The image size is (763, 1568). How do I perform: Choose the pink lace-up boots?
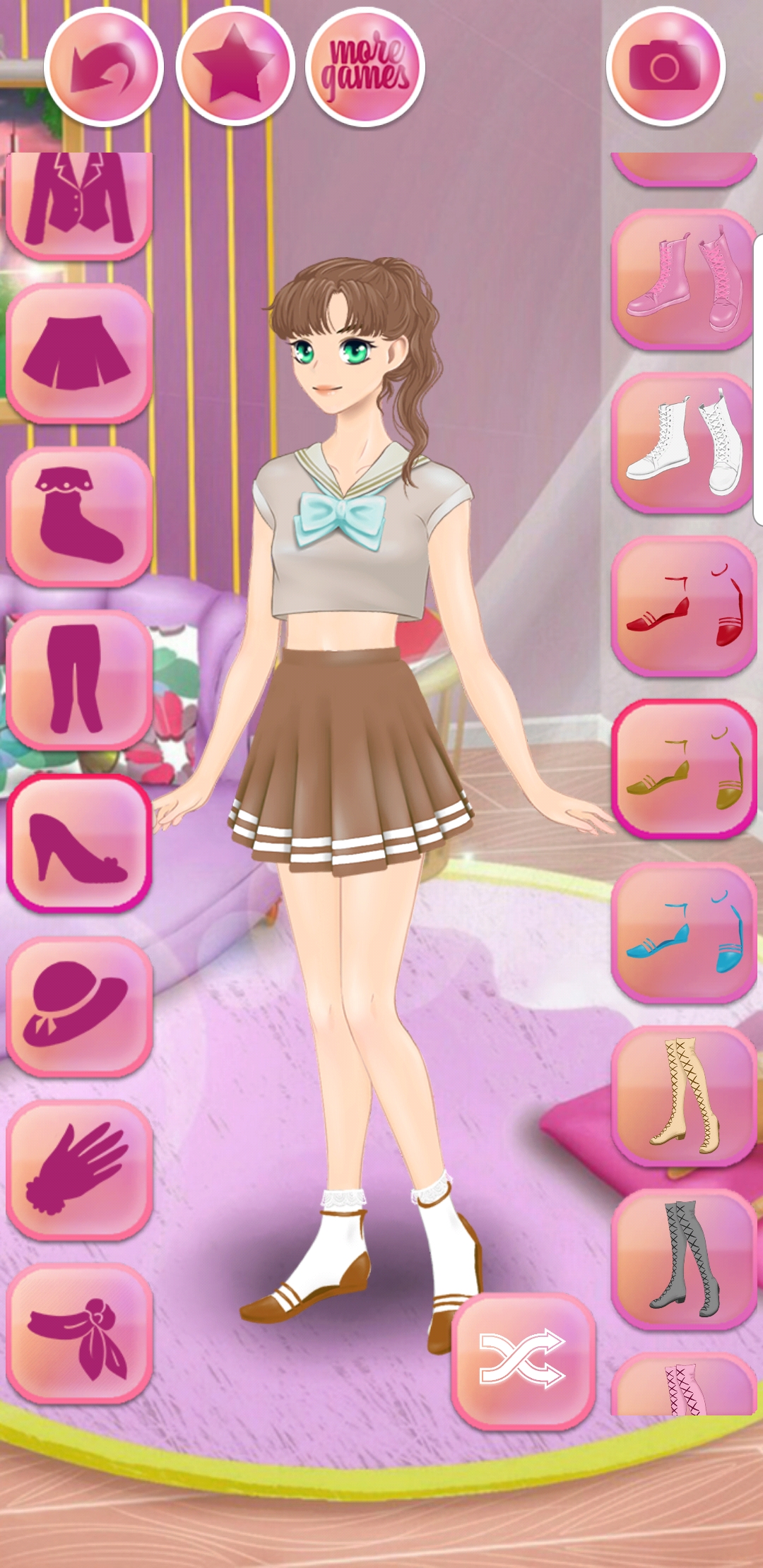[x=684, y=280]
